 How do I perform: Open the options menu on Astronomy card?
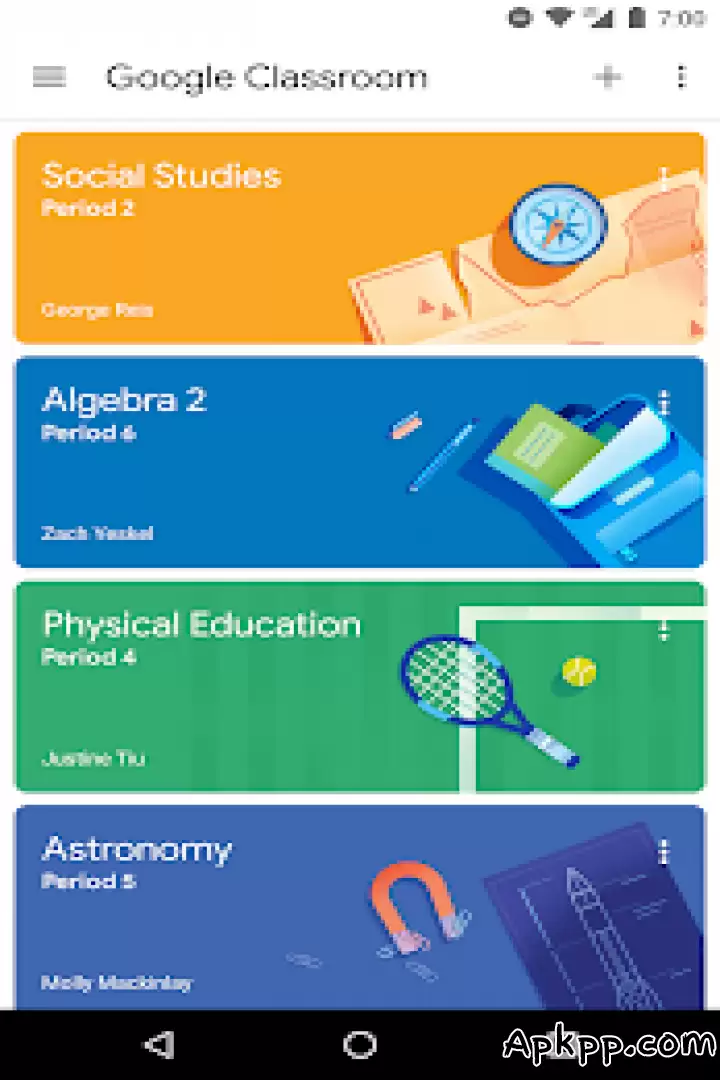point(663,853)
